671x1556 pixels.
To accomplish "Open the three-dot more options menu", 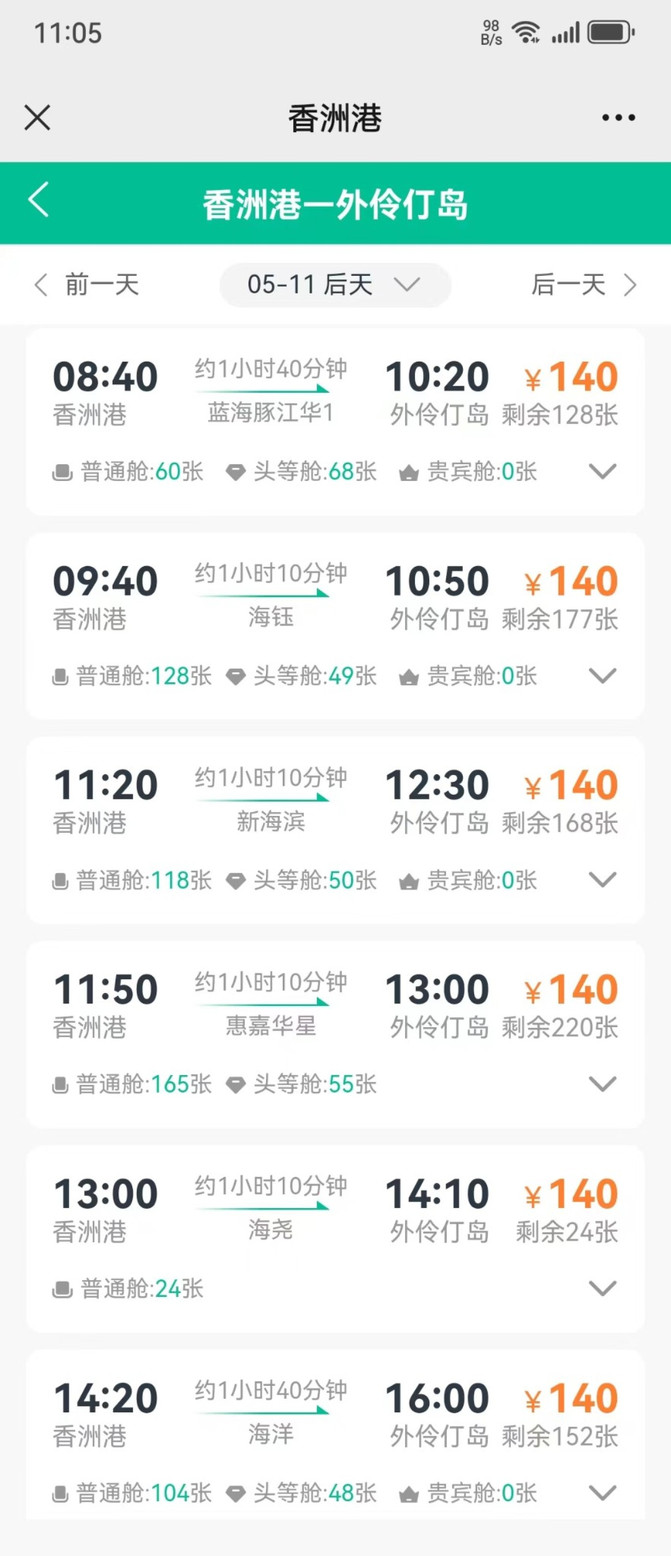I will pyautogui.click(x=618, y=118).
